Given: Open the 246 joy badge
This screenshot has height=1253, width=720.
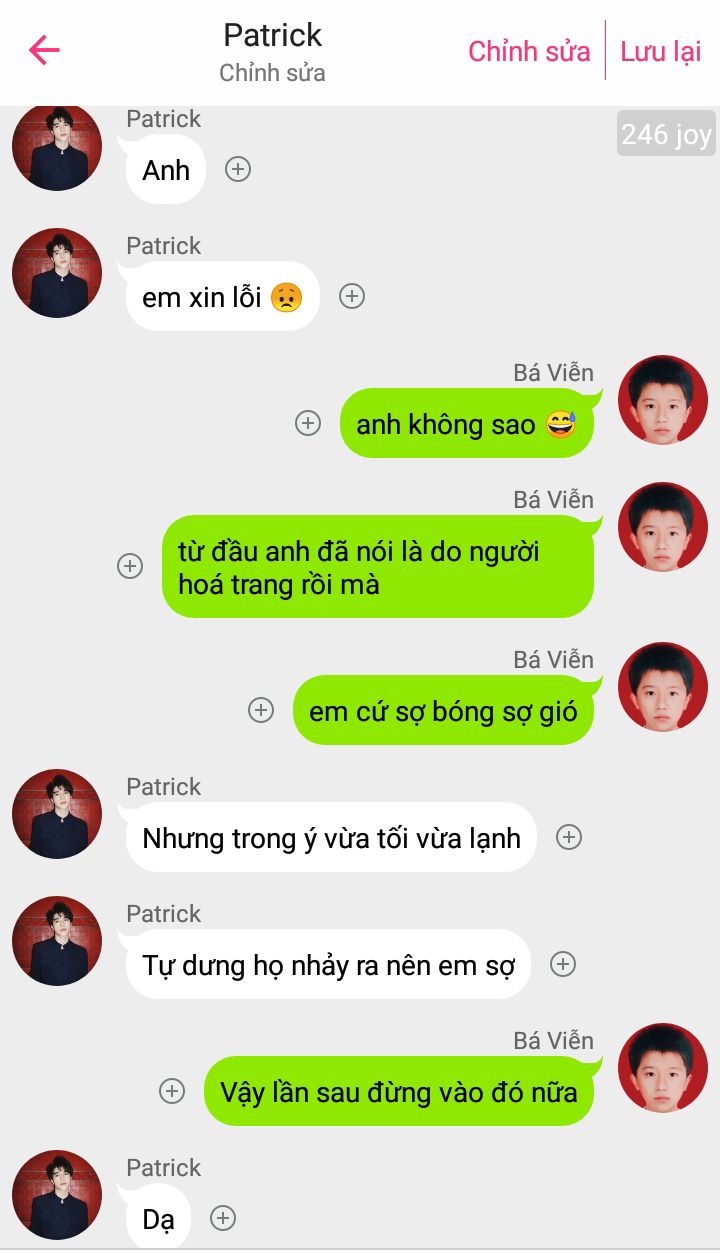Looking at the screenshot, I should coord(666,133).
